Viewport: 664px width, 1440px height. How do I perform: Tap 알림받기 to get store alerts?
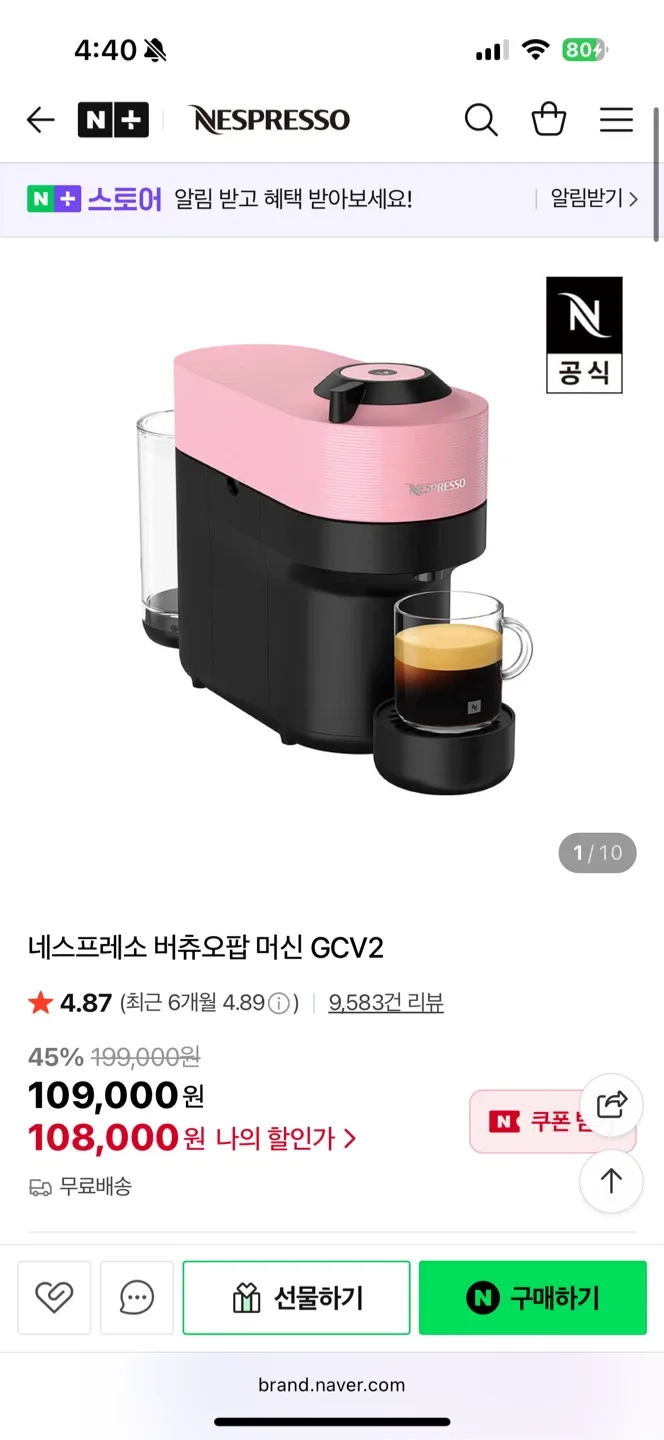tap(594, 199)
